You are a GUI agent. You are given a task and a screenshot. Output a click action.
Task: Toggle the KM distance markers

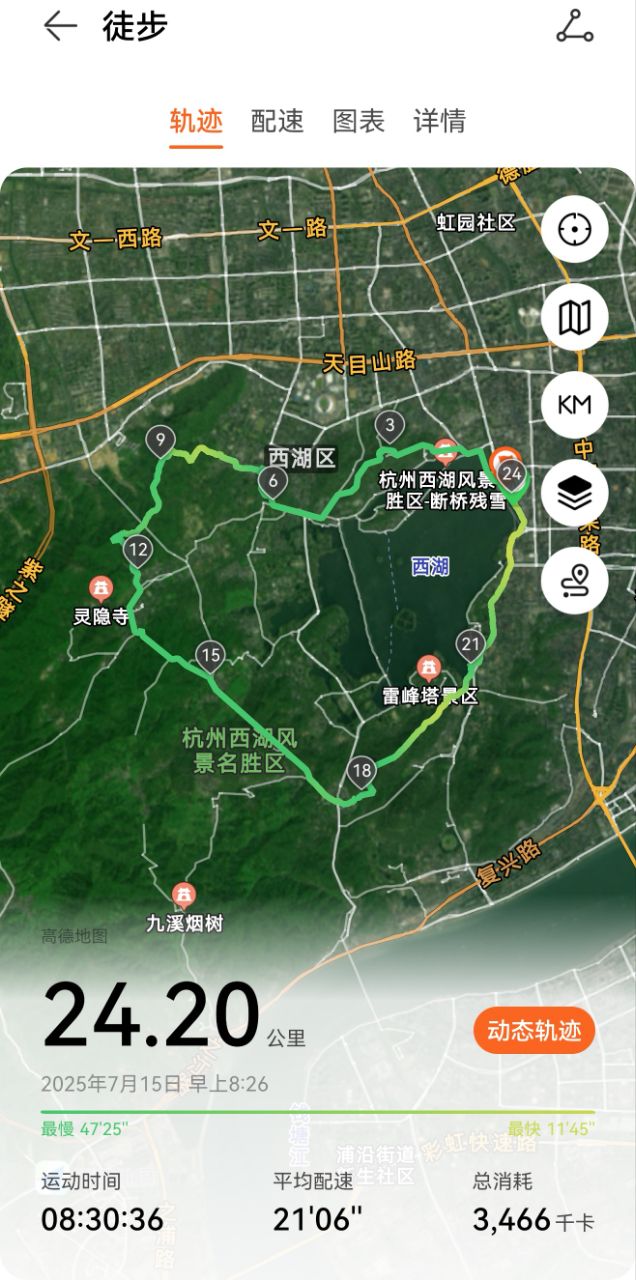[x=575, y=405]
